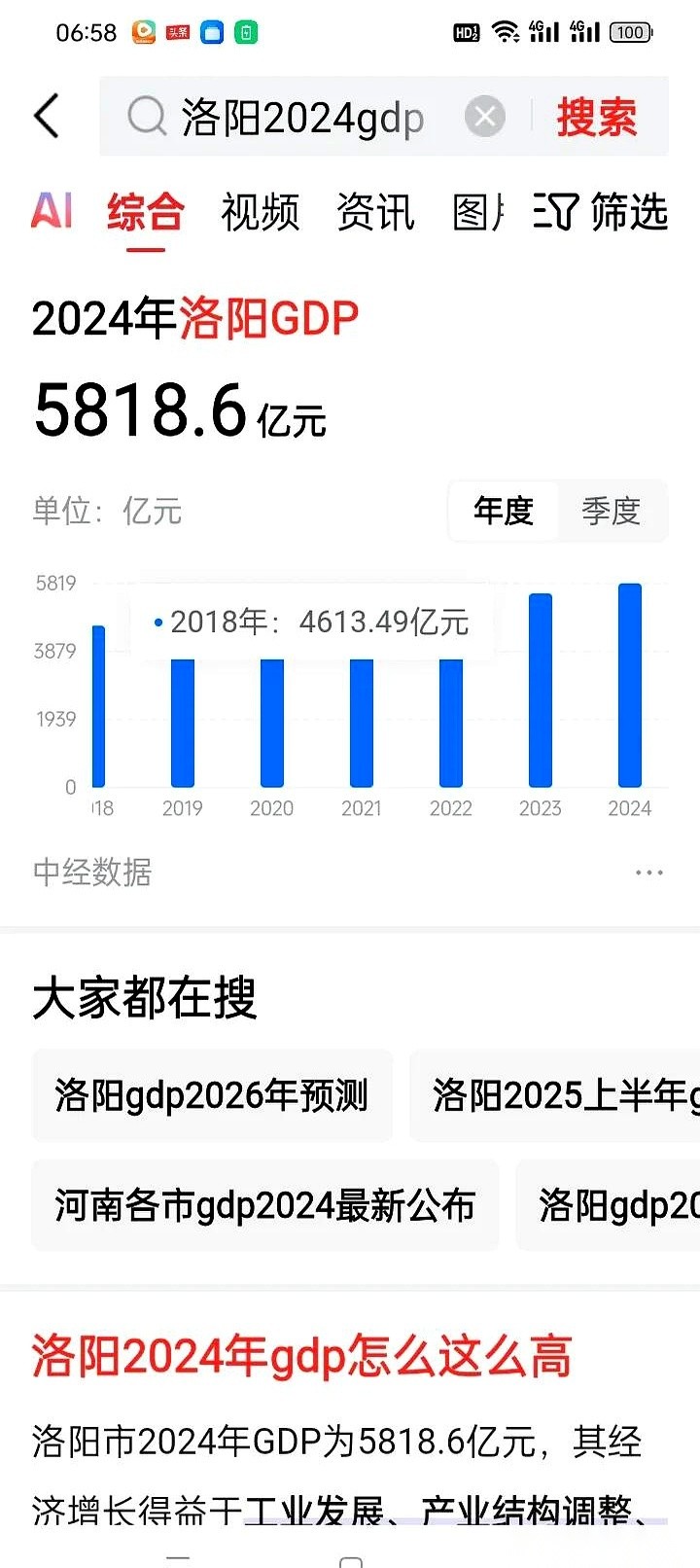This screenshot has height=1568, width=700.
Task: Keep 年度 annual view selected
Action: (x=503, y=512)
